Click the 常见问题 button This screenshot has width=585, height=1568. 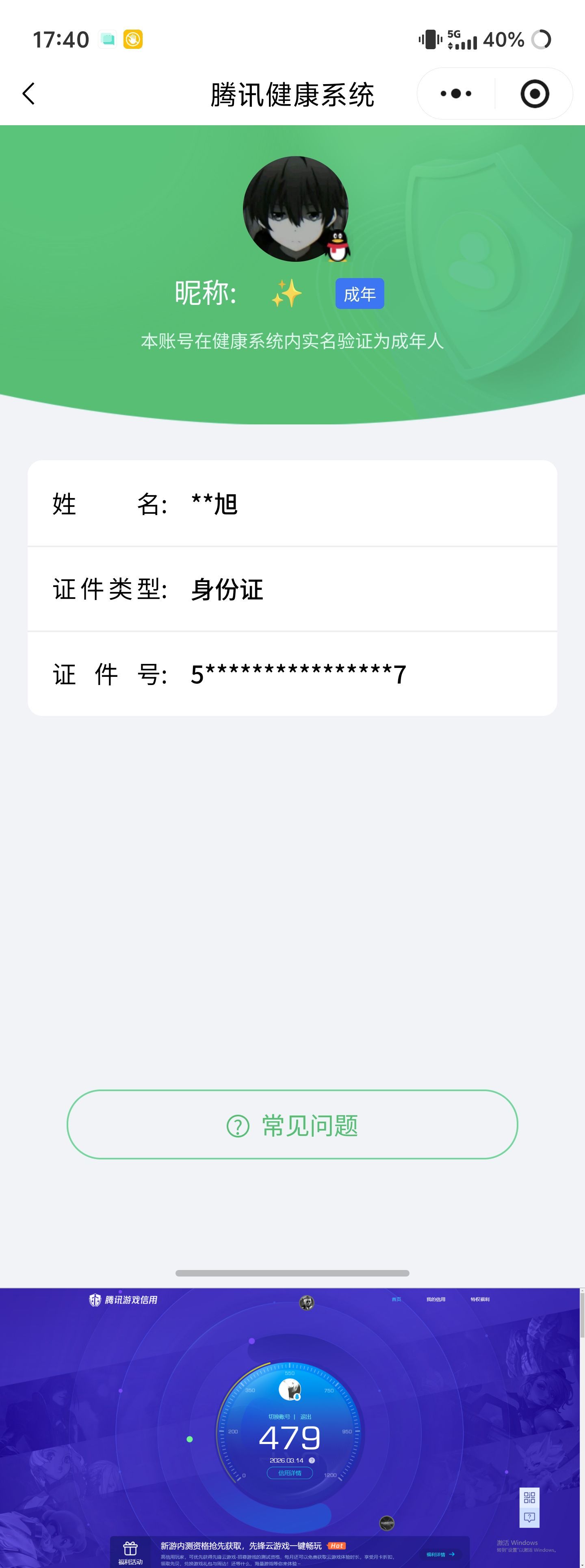click(x=292, y=1125)
